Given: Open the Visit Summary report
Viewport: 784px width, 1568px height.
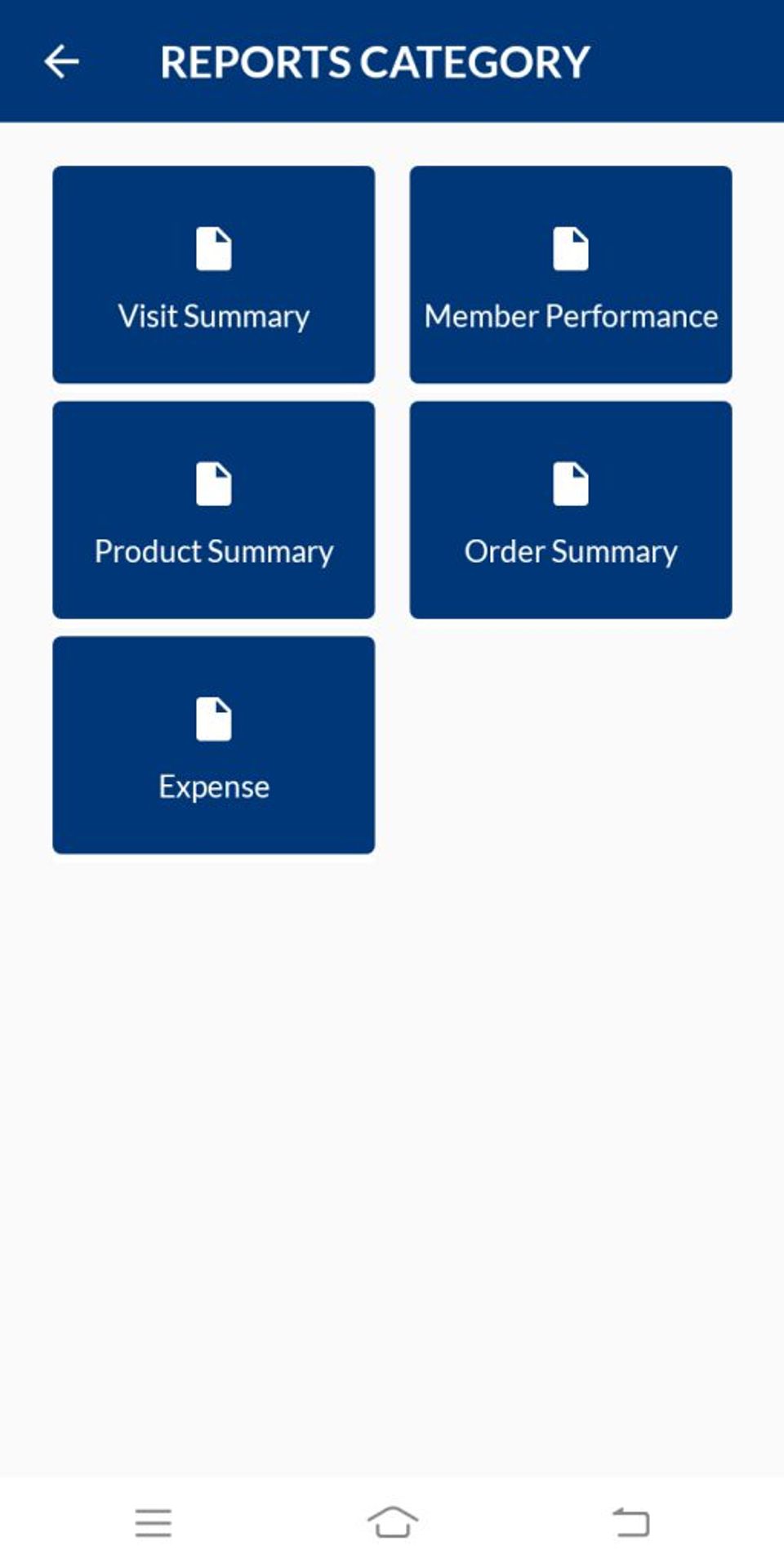Looking at the screenshot, I should (x=214, y=274).
